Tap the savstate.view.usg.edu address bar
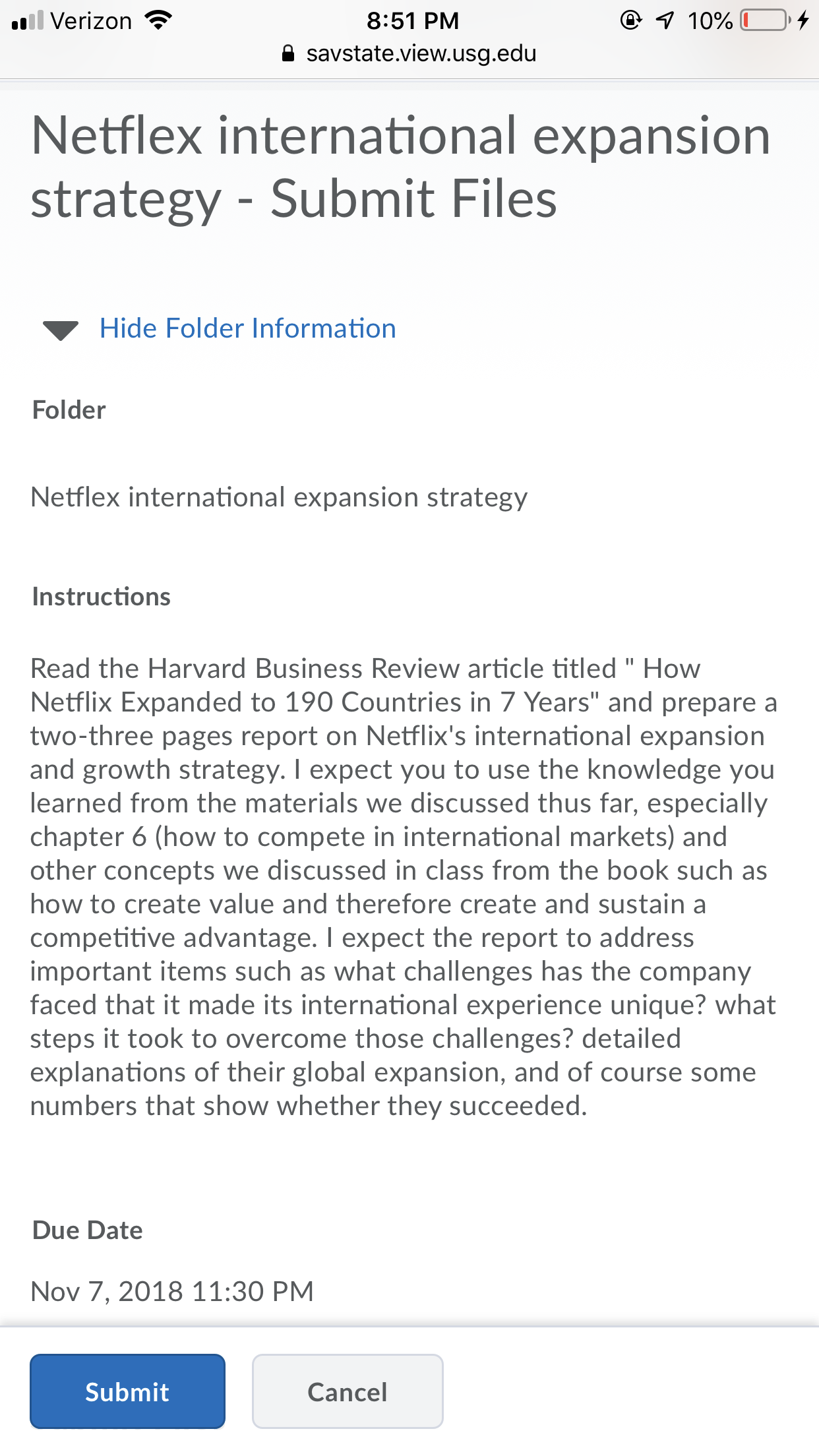 pyautogui.click(x=409, y=53)
